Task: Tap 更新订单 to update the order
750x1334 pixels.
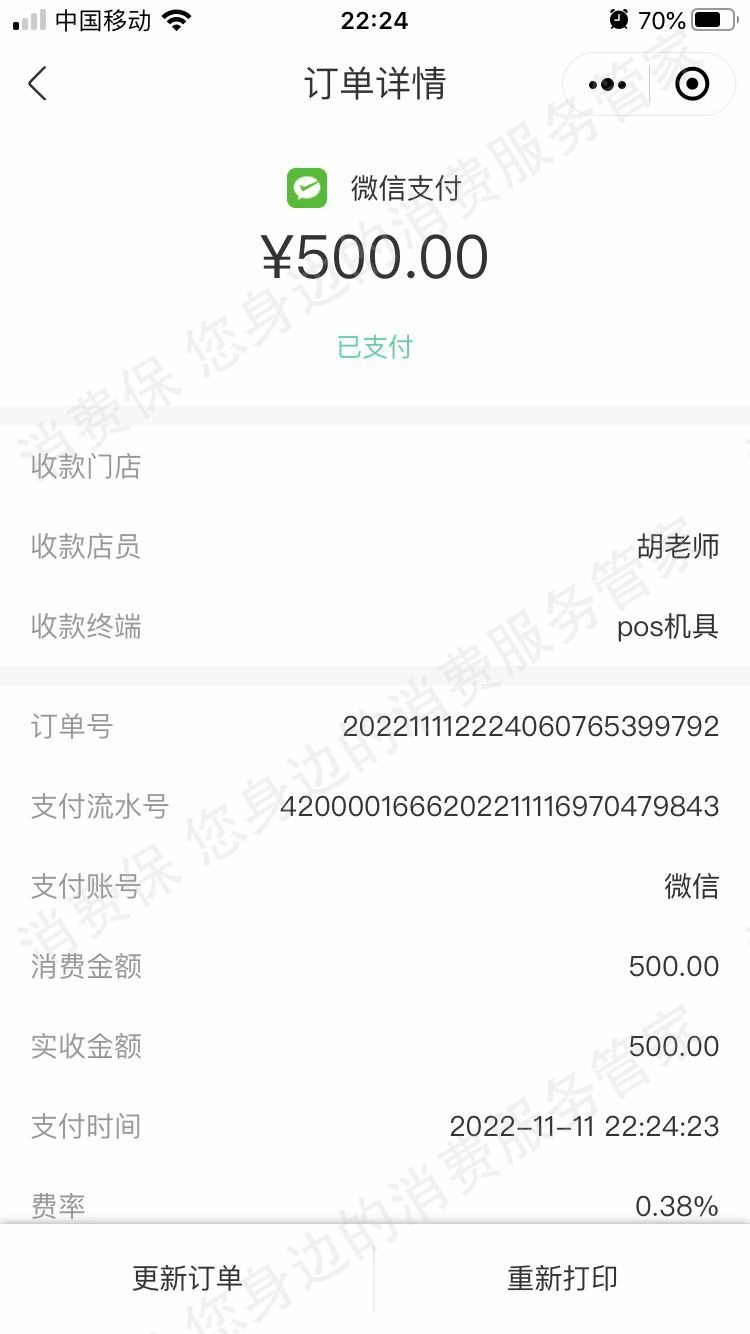Action: click(x=187, y=1278)
